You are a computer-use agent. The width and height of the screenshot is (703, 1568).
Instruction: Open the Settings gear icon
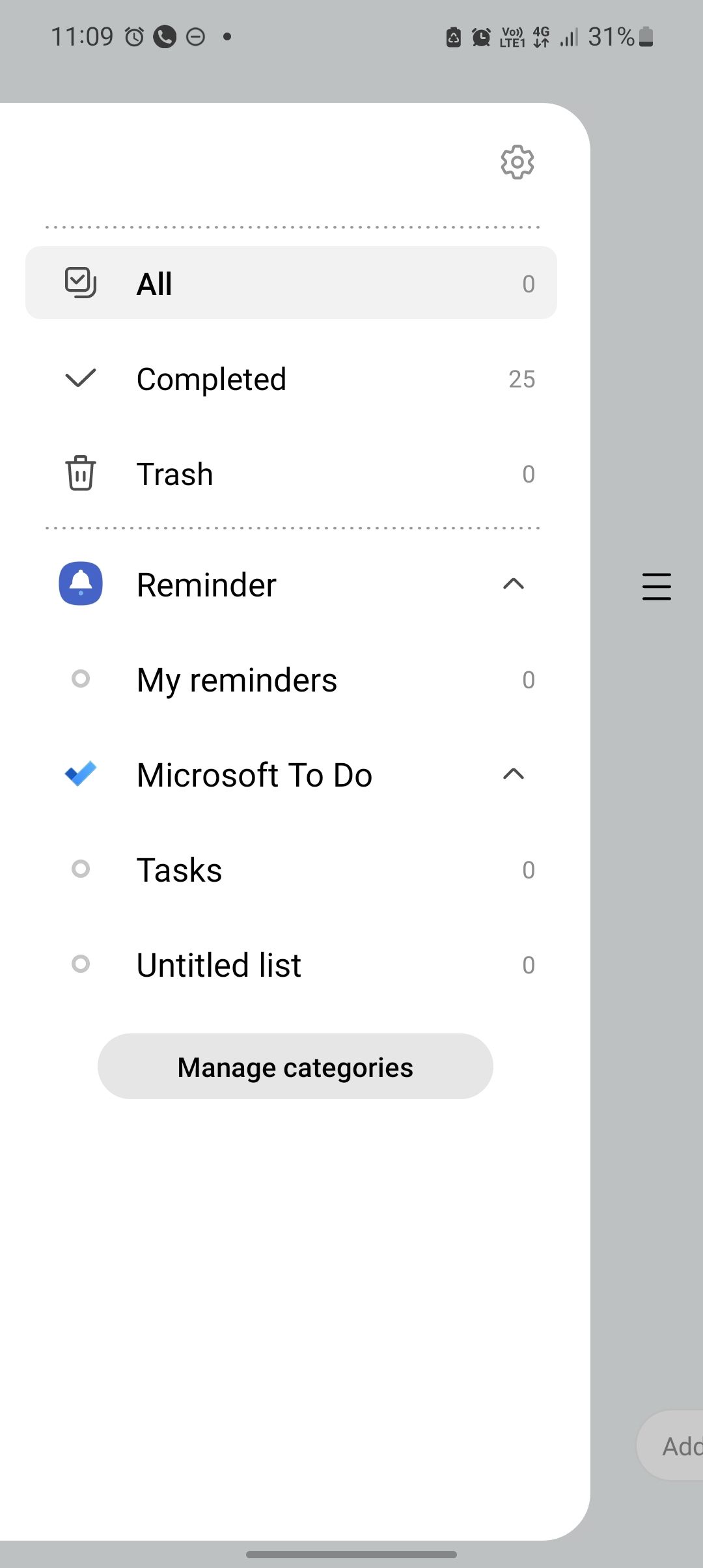(516, 162)
